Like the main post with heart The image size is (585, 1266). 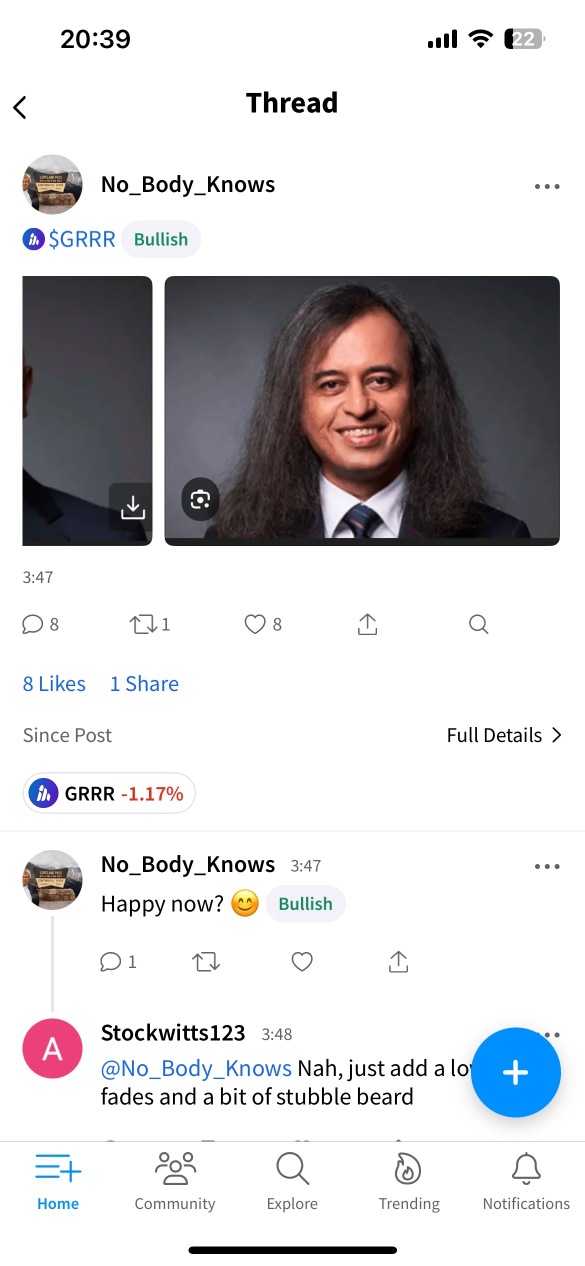click(x=263, y=624)
